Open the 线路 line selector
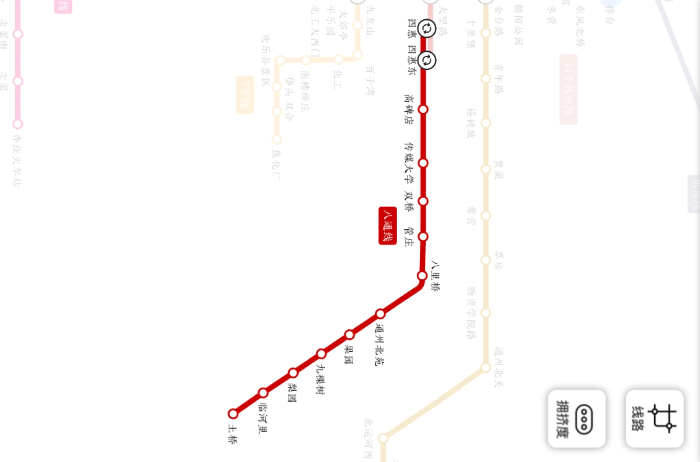700x462 pixels. click(x=654, y=418)
